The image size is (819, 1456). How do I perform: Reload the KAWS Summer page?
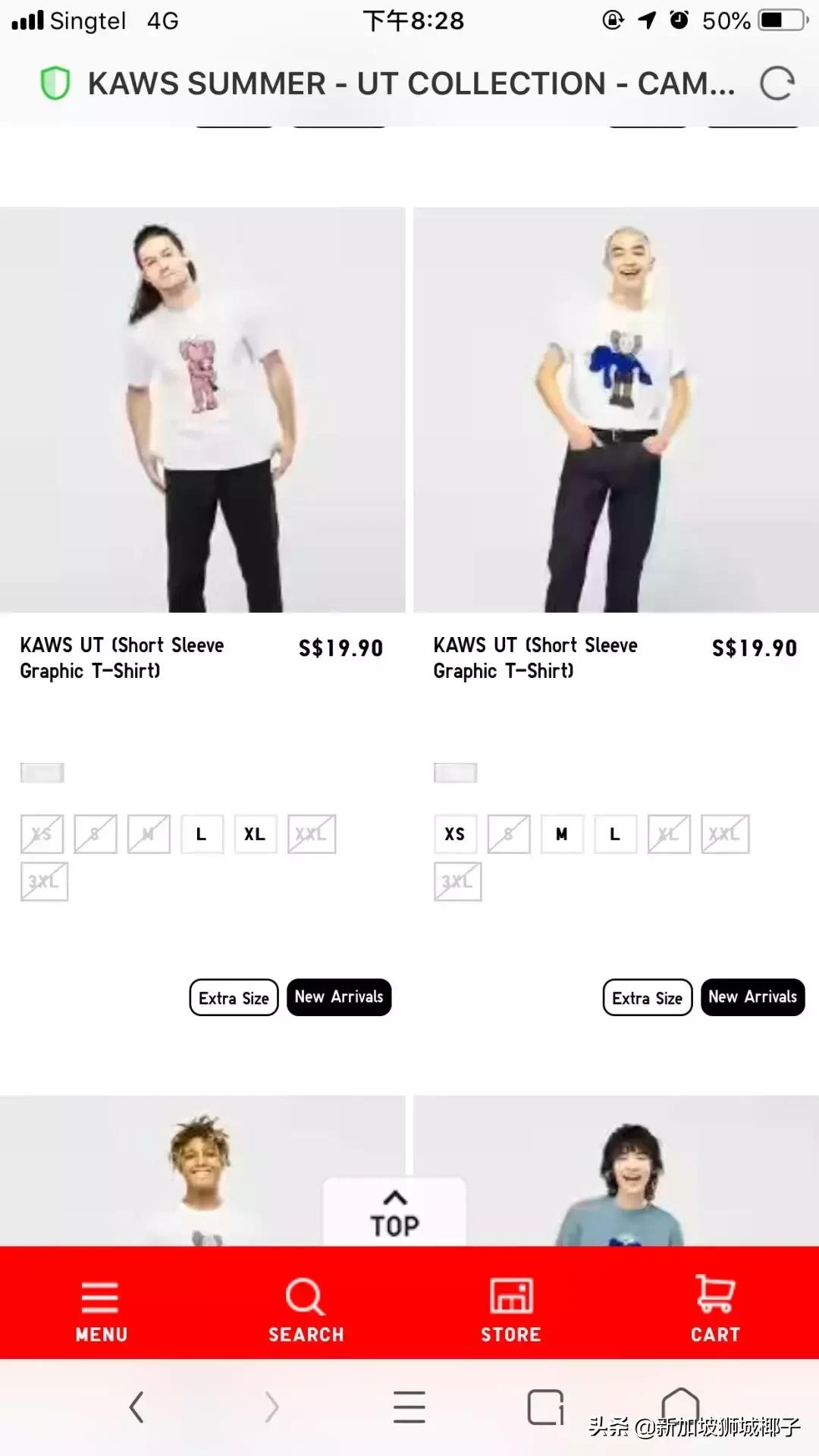pos(777,83)
